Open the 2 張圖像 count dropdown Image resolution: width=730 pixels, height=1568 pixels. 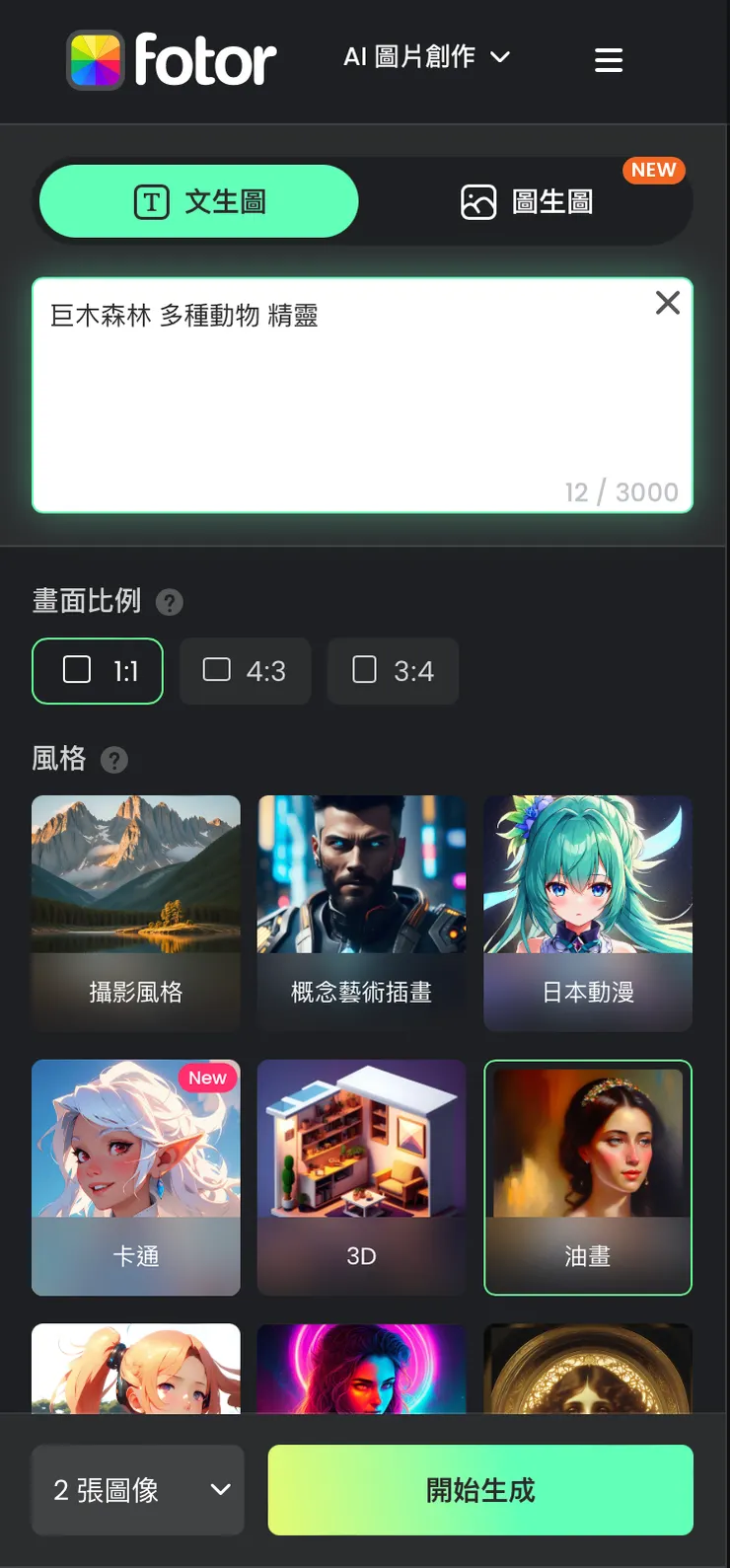(x=137, y=1490)
